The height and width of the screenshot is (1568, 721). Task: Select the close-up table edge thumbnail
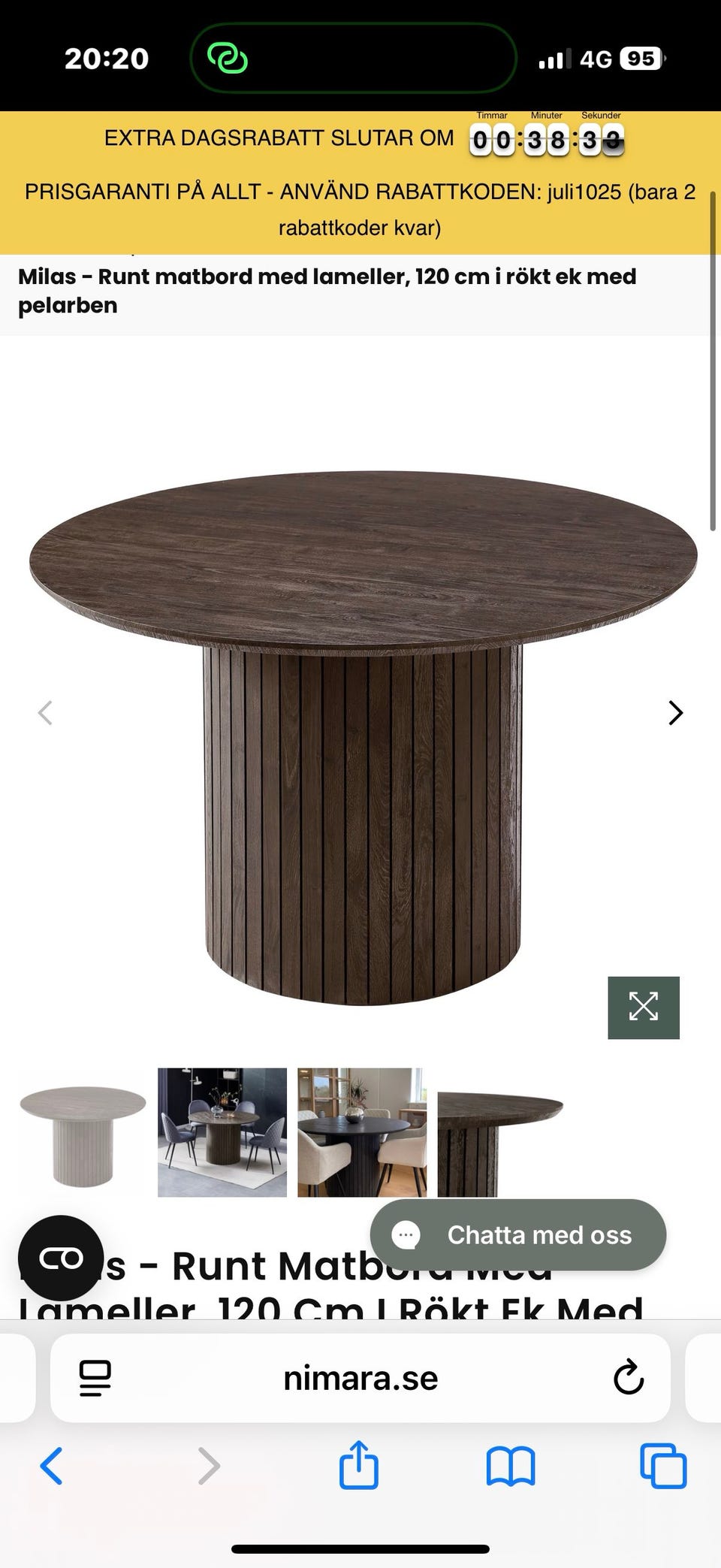click(x=500, y=1132)
